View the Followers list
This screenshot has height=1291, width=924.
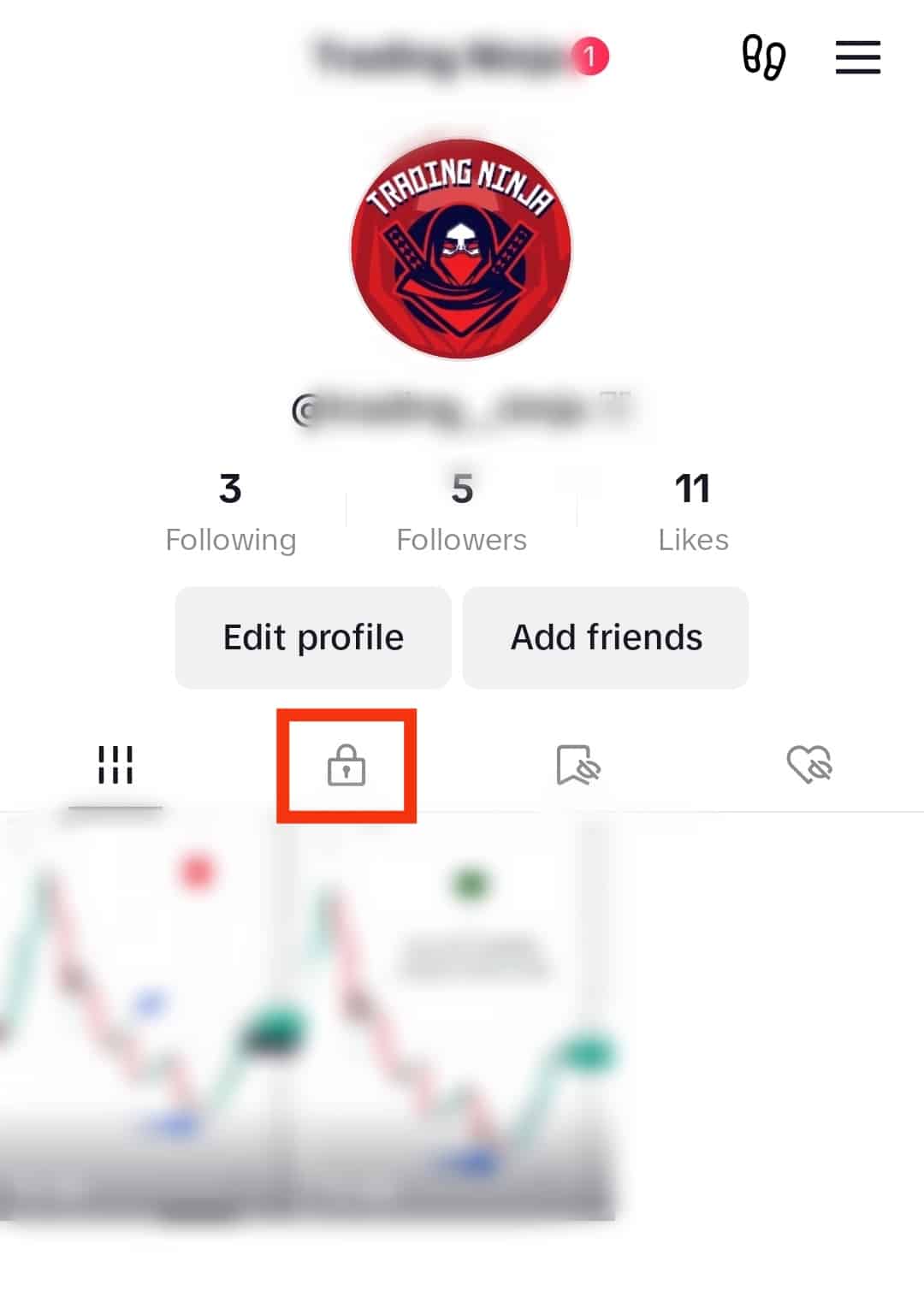[461, 512]
